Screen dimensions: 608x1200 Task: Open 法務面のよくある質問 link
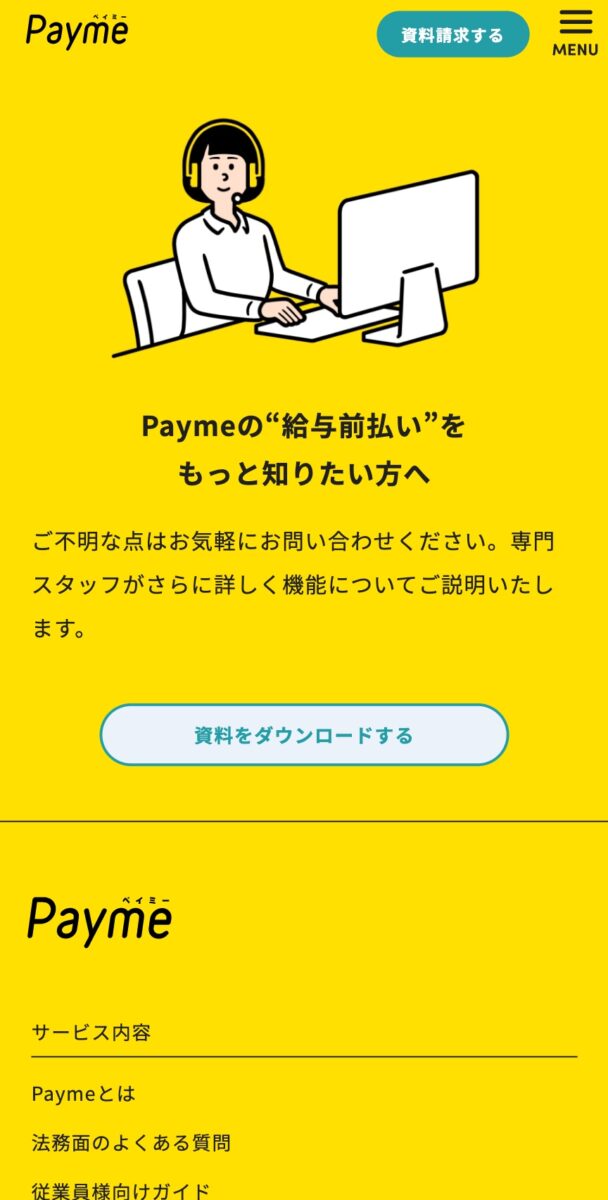click(x=131, y=1142)
